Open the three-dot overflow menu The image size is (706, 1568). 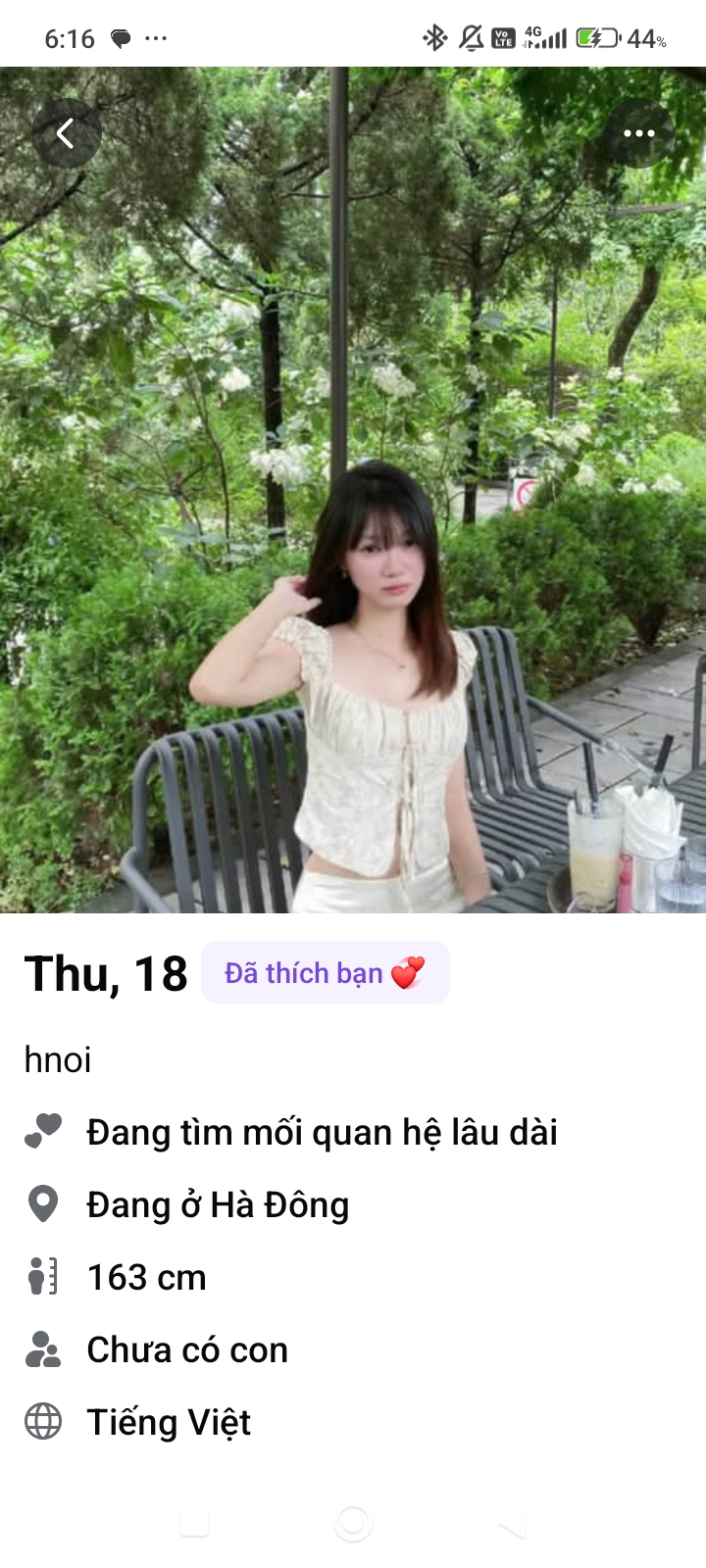[638, 133]
